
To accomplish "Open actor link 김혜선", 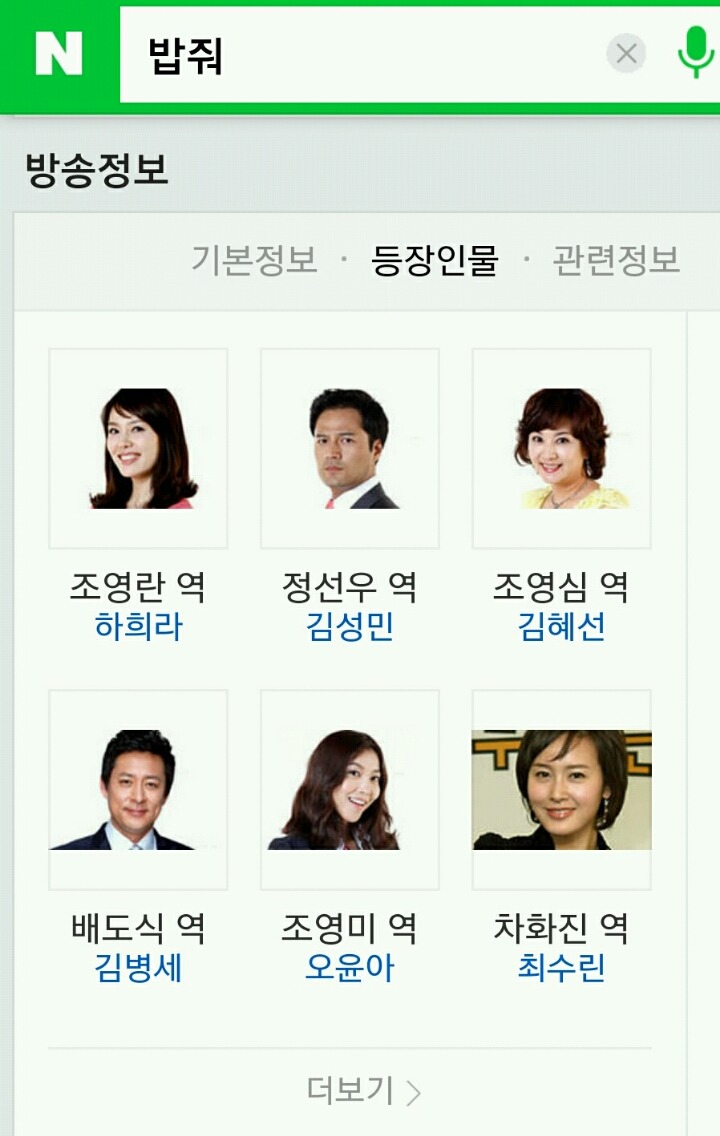I will point(561,627).
